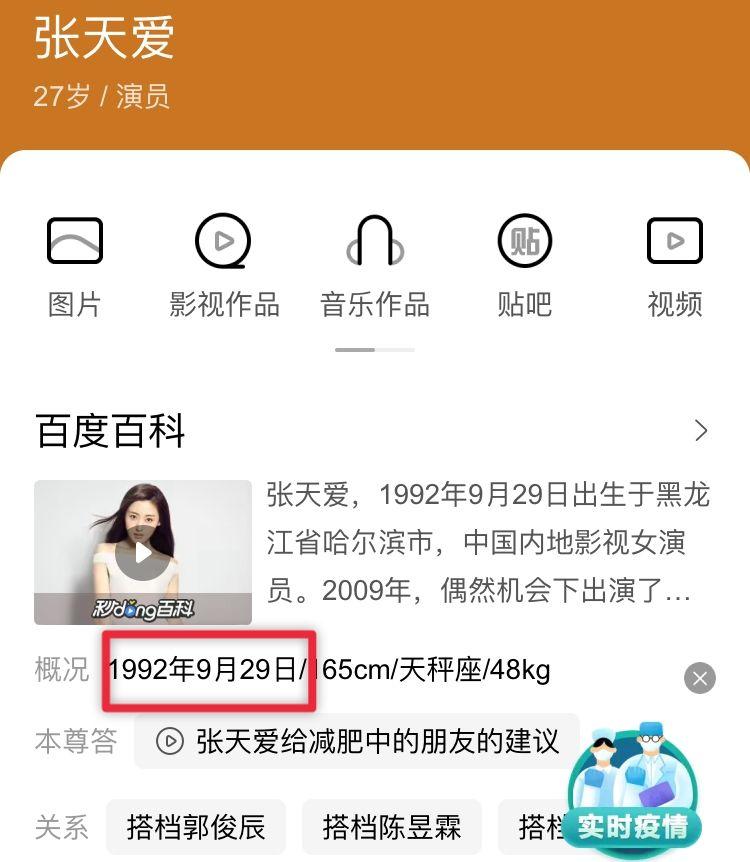Open the 图片 shortcut
Screen dimensions: 750x862
75,264
